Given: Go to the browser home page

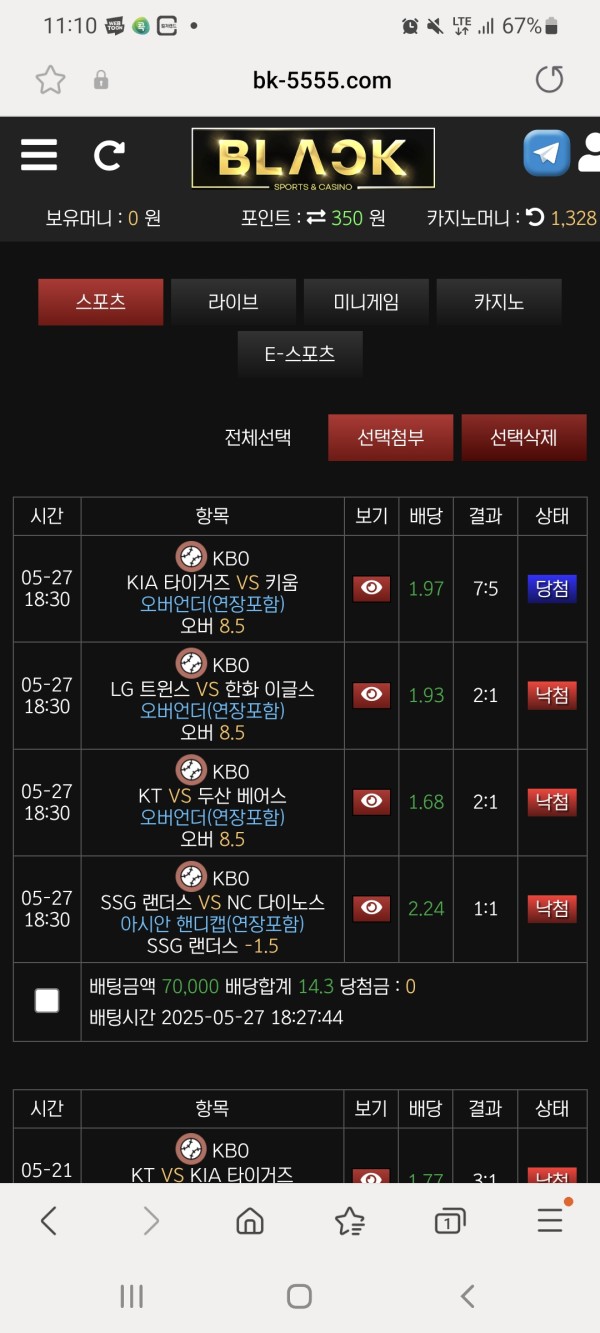Looking at the screenshot, I should point(249,1221).
